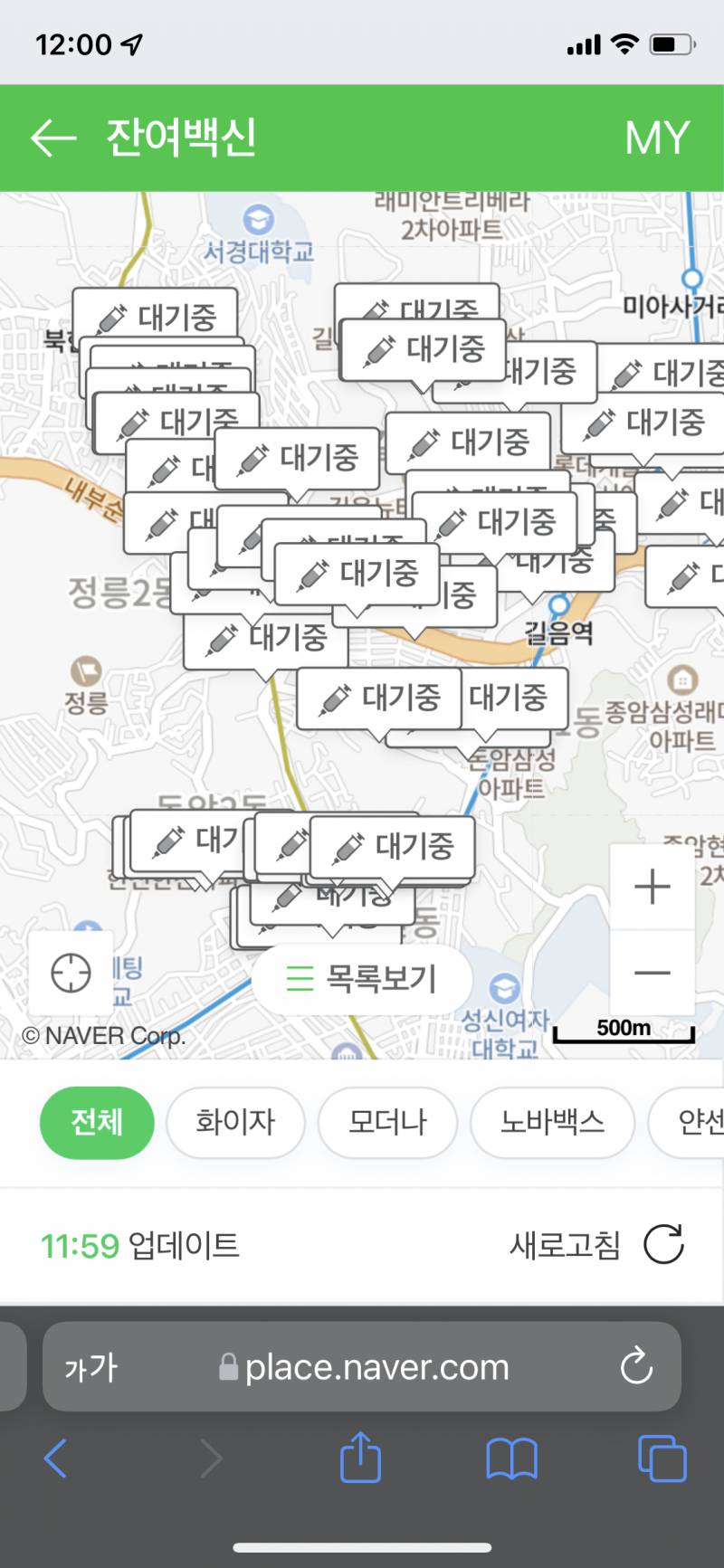Viewport: 724px width, 1568px height.
Task: Tap the place.naver.com address bar
Action: (361, 1367)
